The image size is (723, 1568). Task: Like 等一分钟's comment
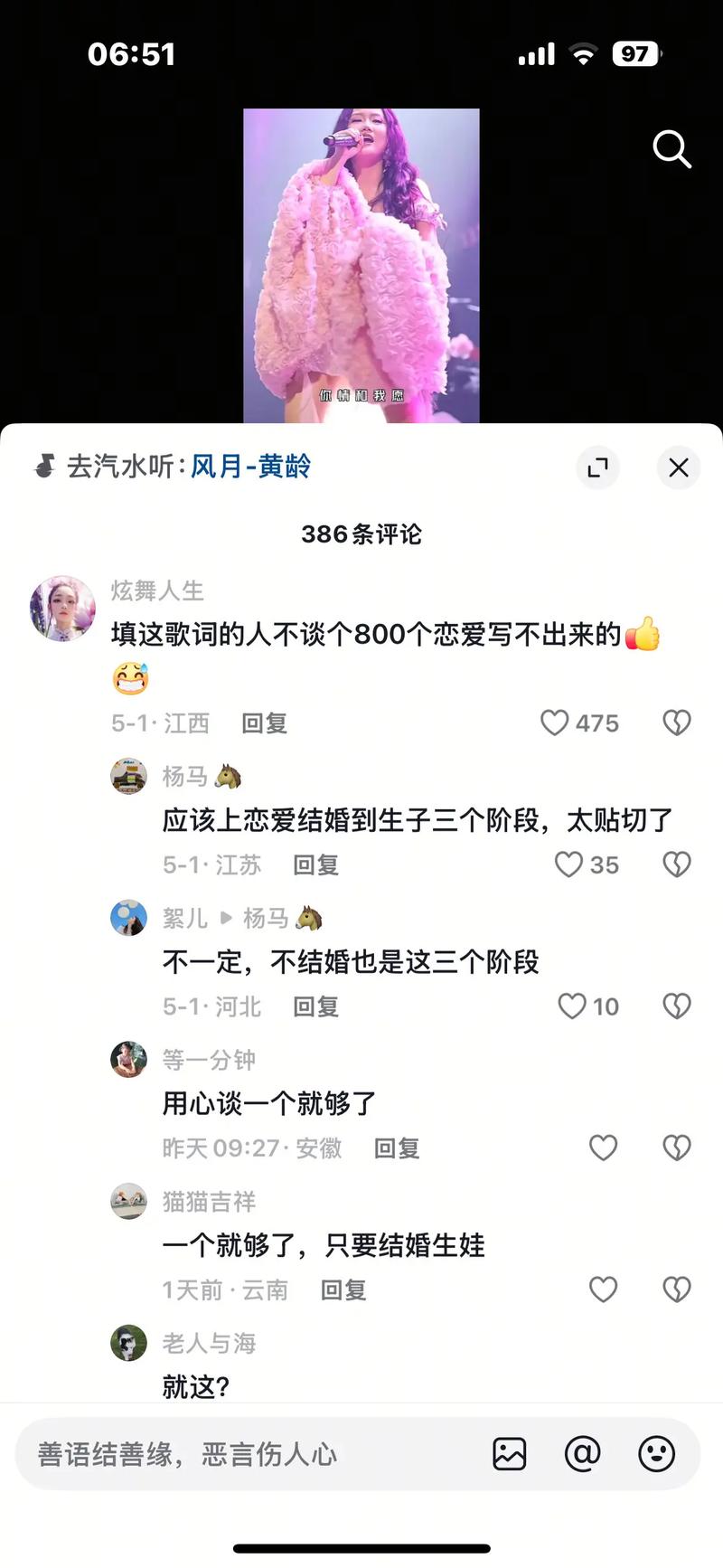click(604, 1148)
